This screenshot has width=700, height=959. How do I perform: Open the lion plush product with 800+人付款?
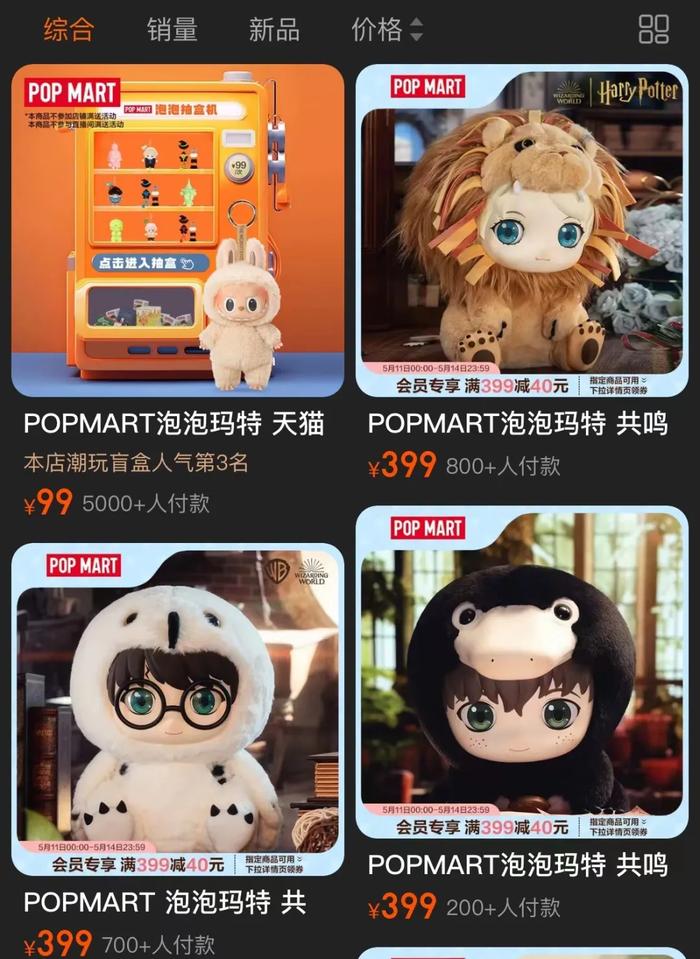[x=521, y=232]
